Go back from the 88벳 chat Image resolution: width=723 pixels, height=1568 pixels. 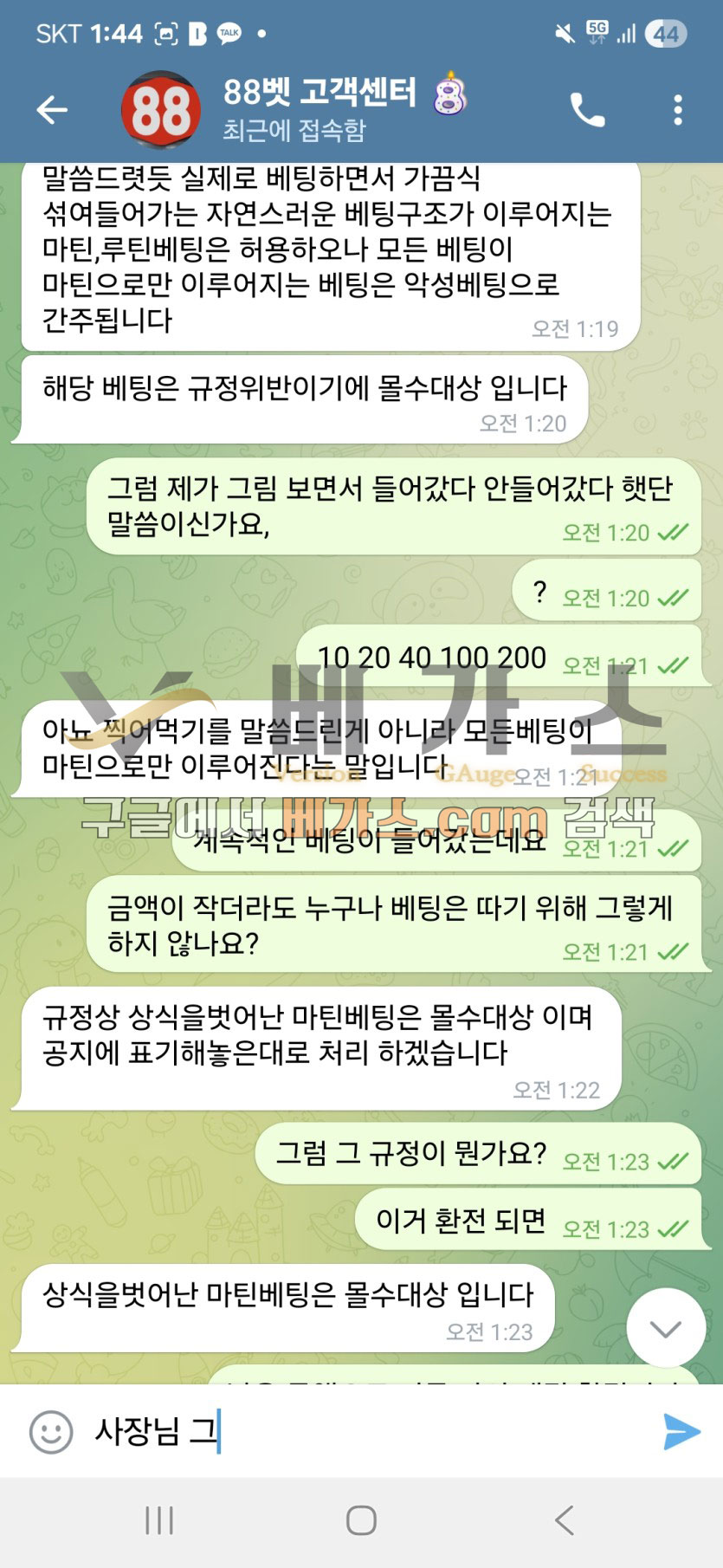[x=52, y=110]
